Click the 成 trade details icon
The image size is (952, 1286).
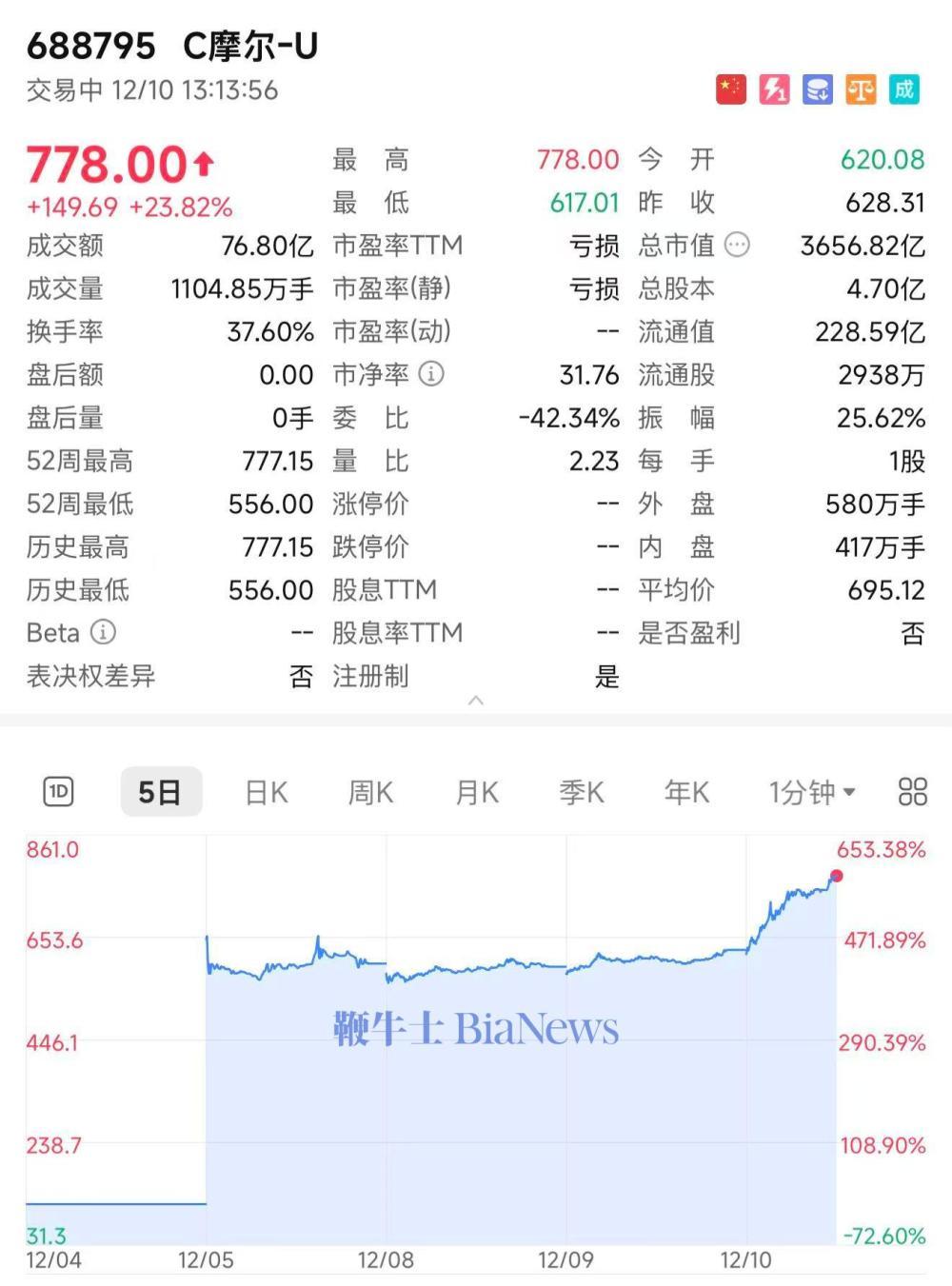905,89
